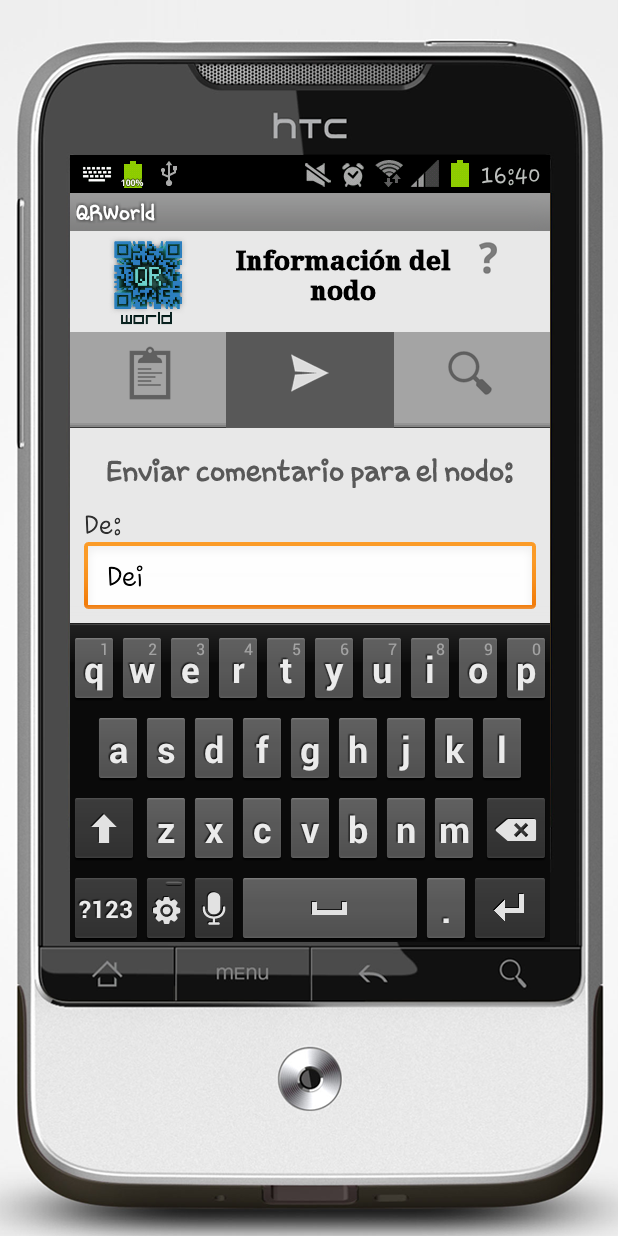Tap the hardware back button
The image size is (618, 1236).
(372, 973)
